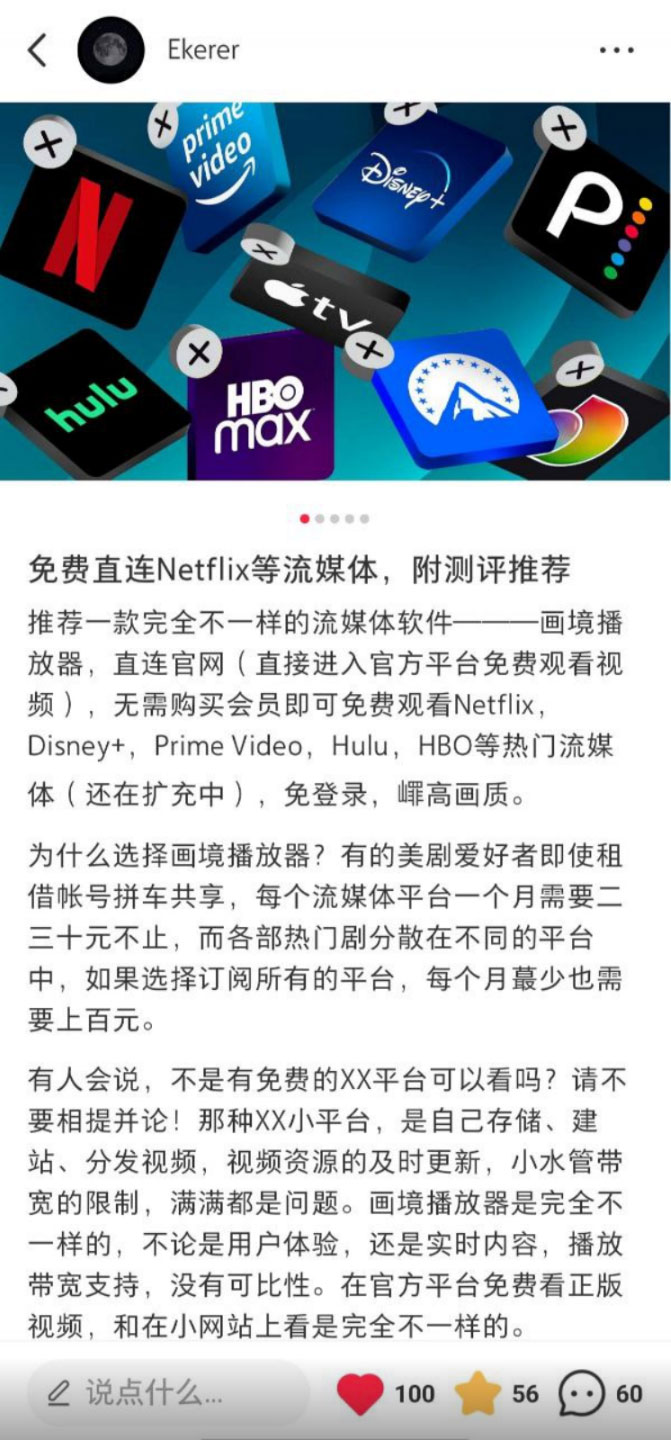
Task: Like this post with the heart icon
Action: (x=360, y=1393)
